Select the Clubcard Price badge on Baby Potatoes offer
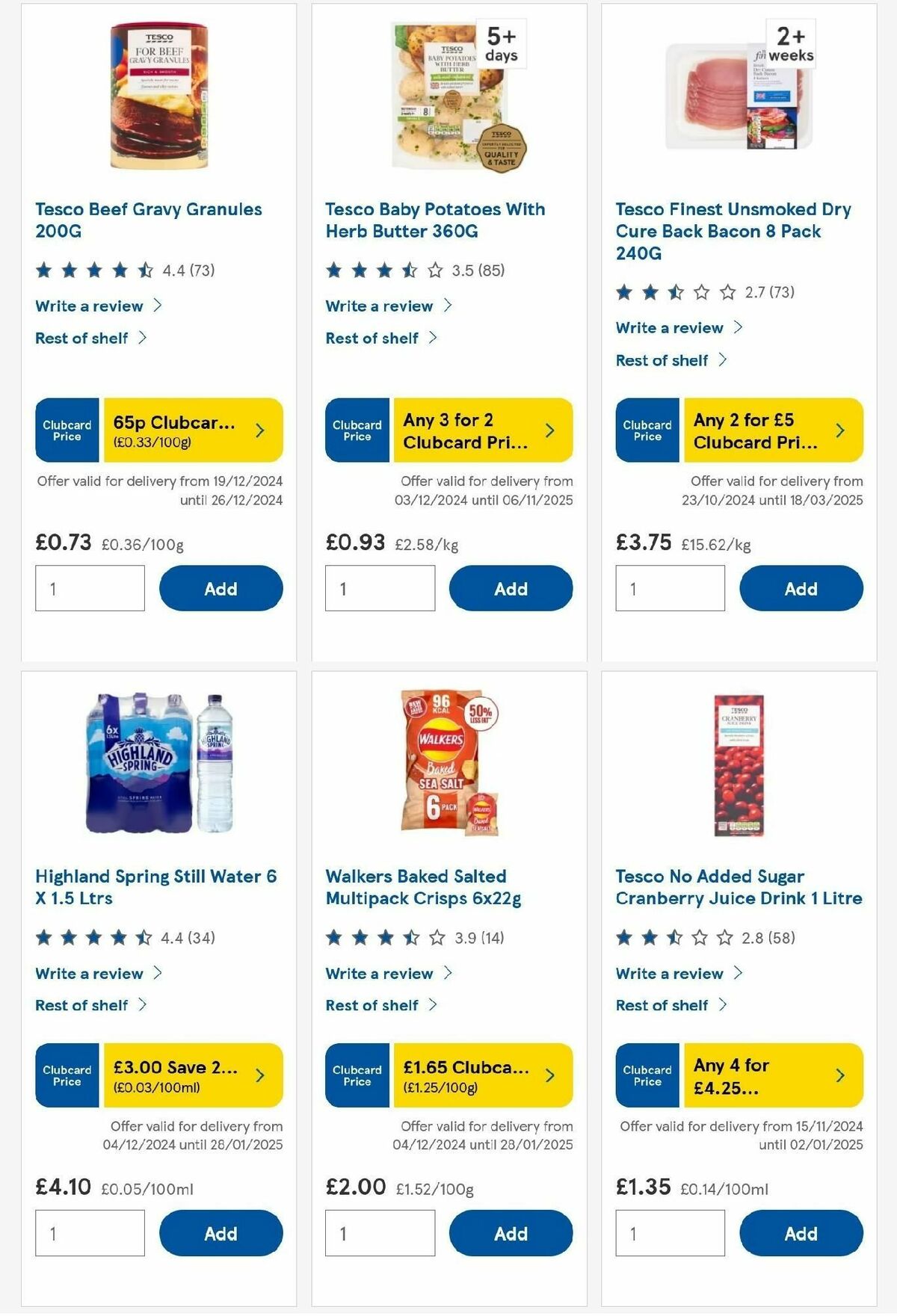 [357, 430]
